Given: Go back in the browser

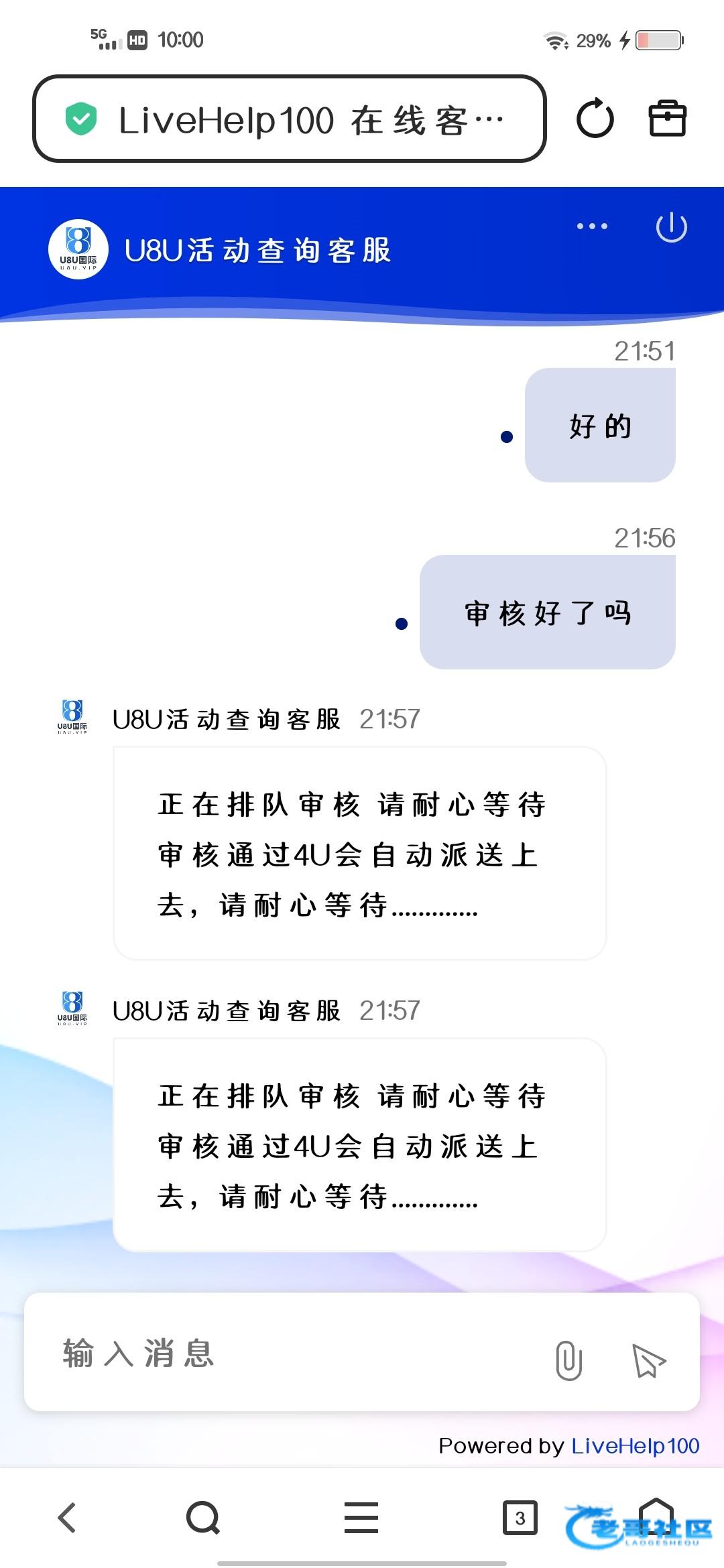Looking at the screenshot, I should [67, 1518].
